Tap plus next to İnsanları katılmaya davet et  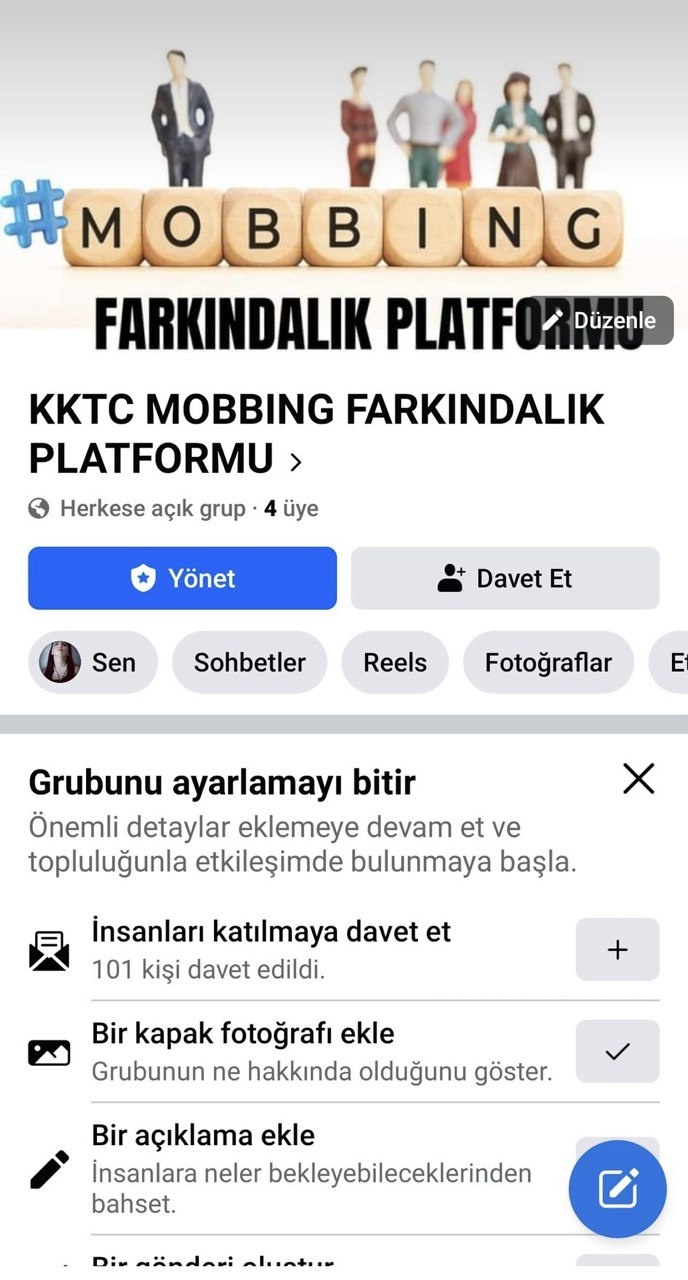617,949
